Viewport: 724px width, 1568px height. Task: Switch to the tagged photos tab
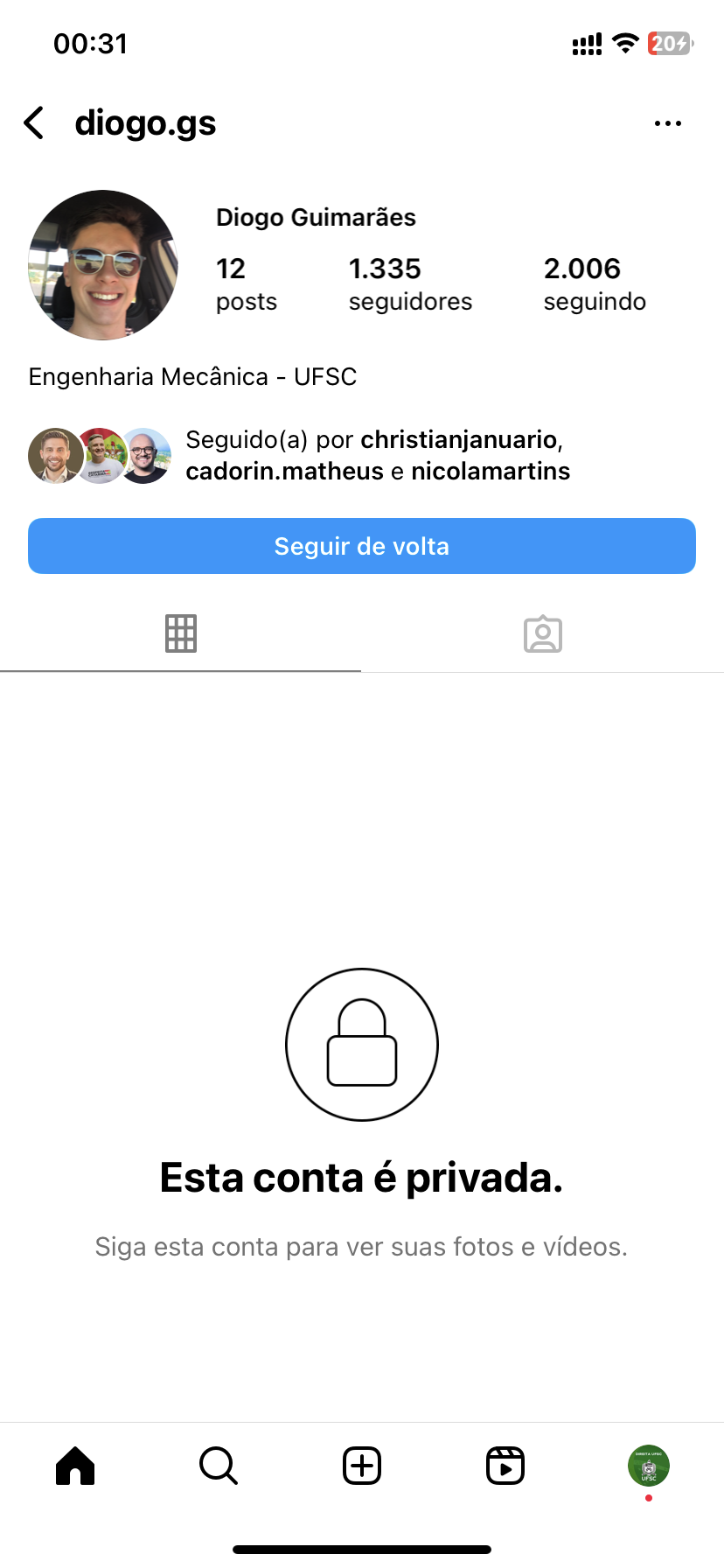pos(543,633)
